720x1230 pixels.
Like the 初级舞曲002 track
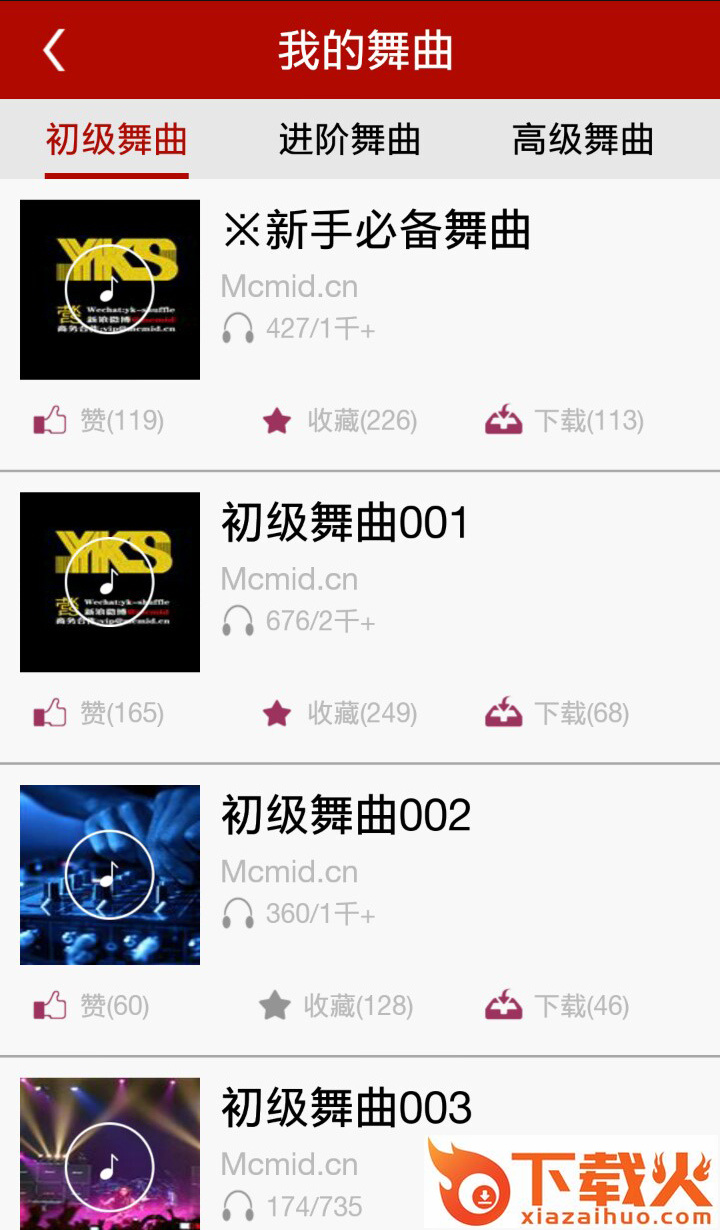pyautogui.click(x=91, y=1006)
